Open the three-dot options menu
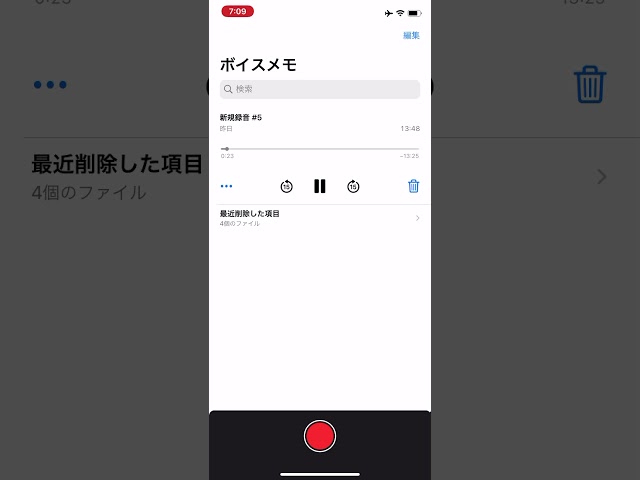This screenshot has height=480, width=640. 227,186
